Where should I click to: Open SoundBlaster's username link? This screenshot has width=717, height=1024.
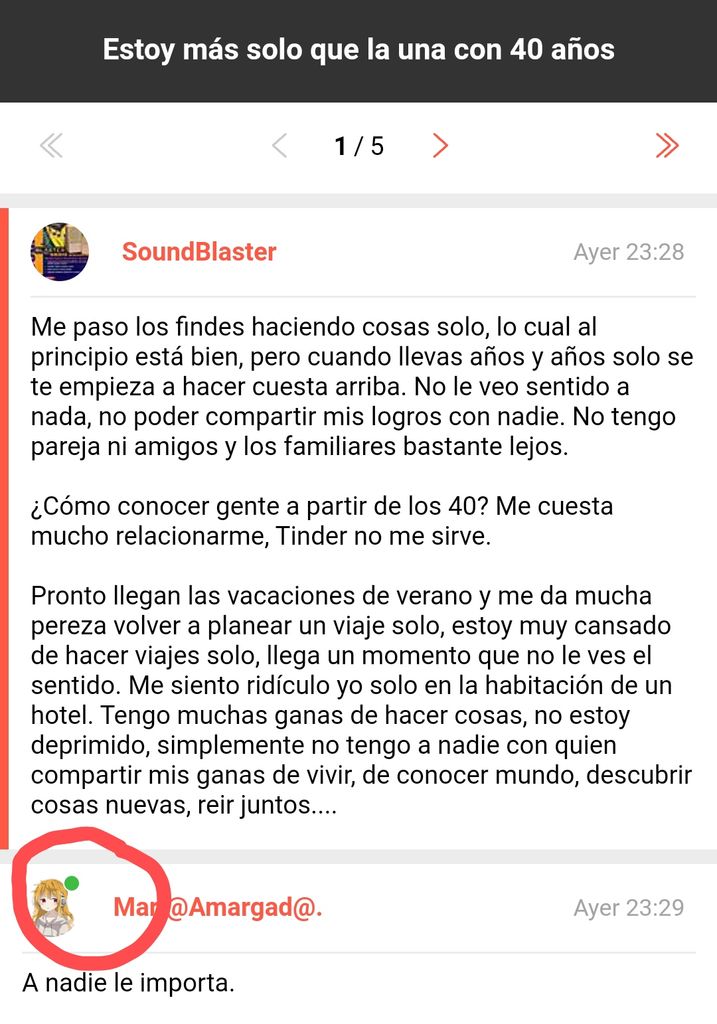pyautogui.click(x=199, y=251)
